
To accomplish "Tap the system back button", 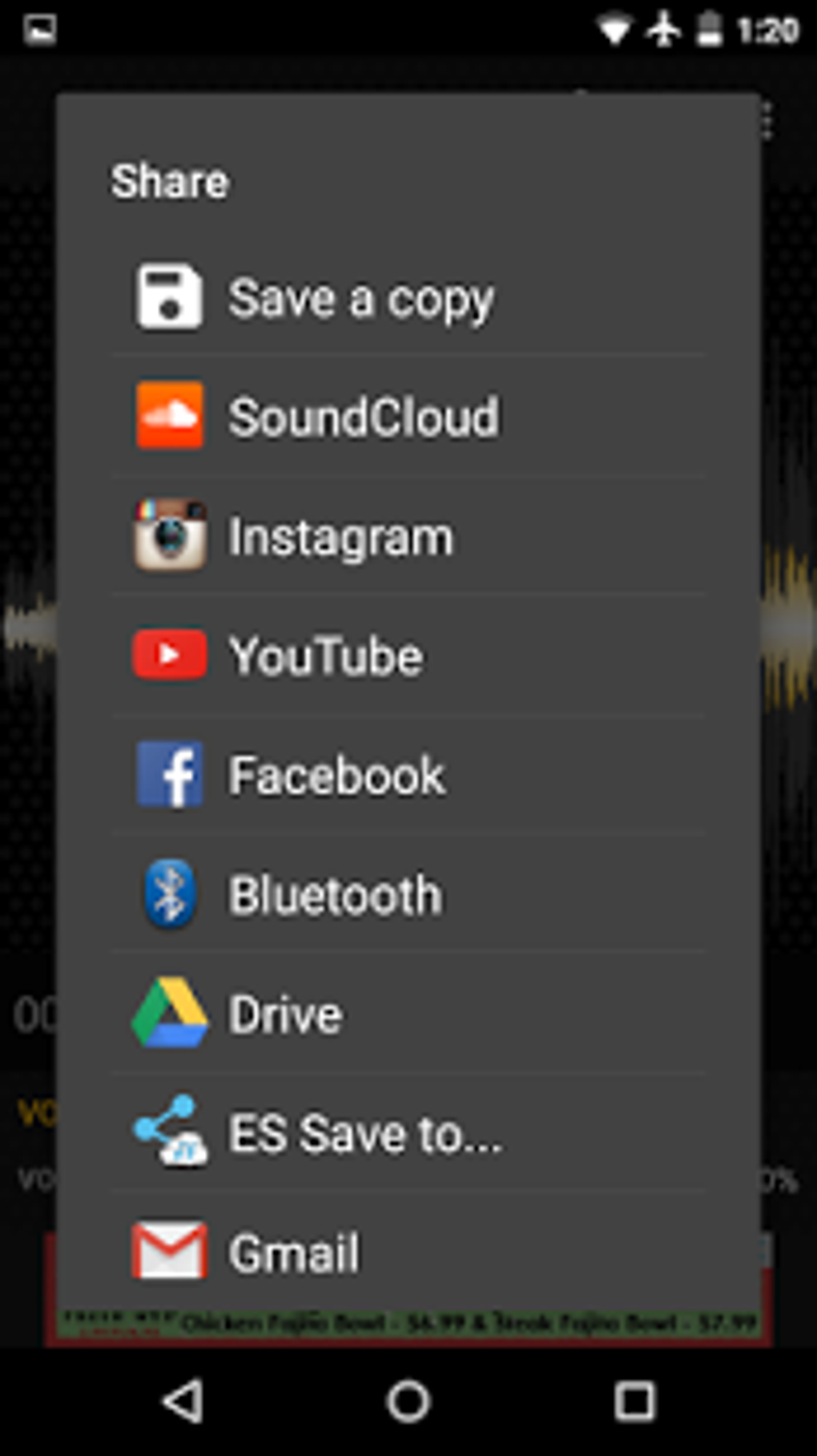I will [183, 1402].
